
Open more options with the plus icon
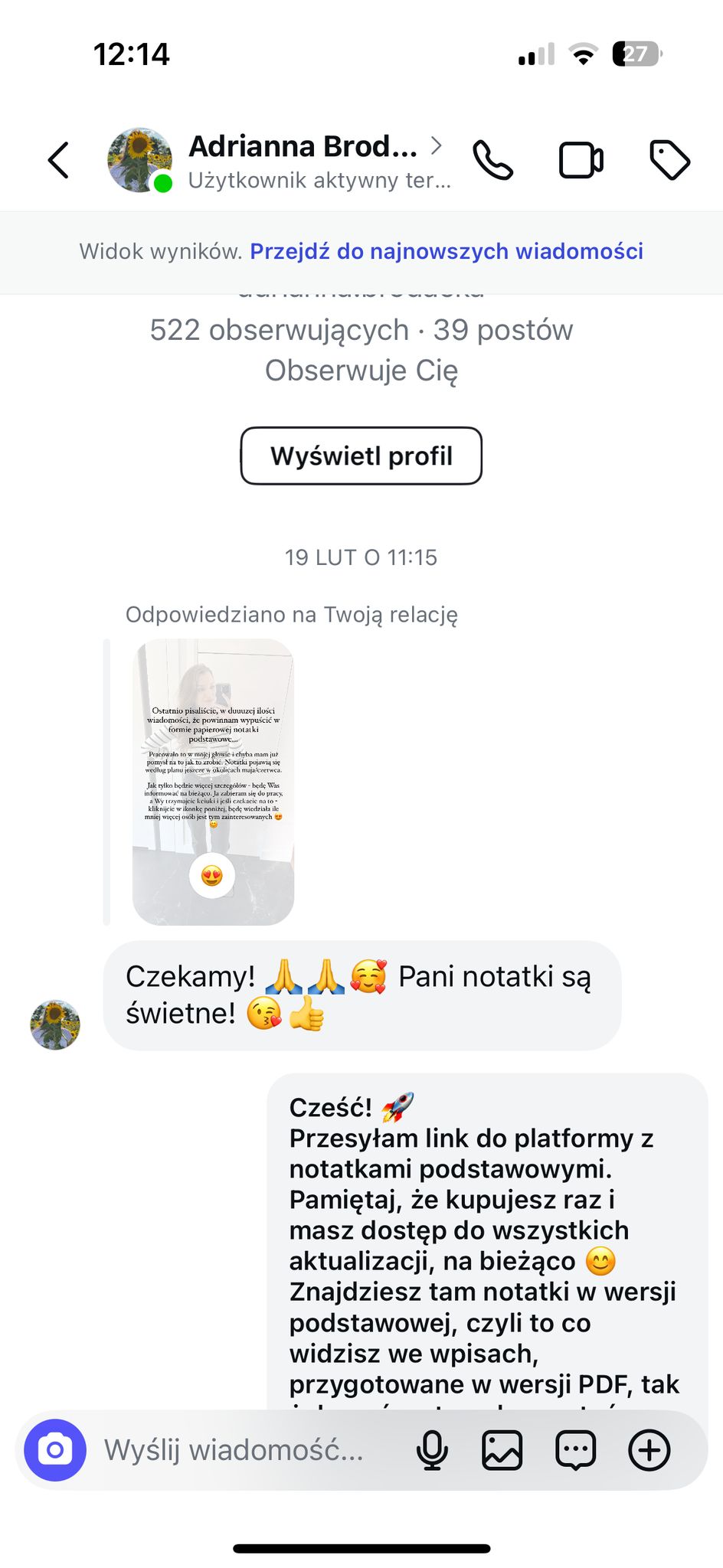(649, 1450)
